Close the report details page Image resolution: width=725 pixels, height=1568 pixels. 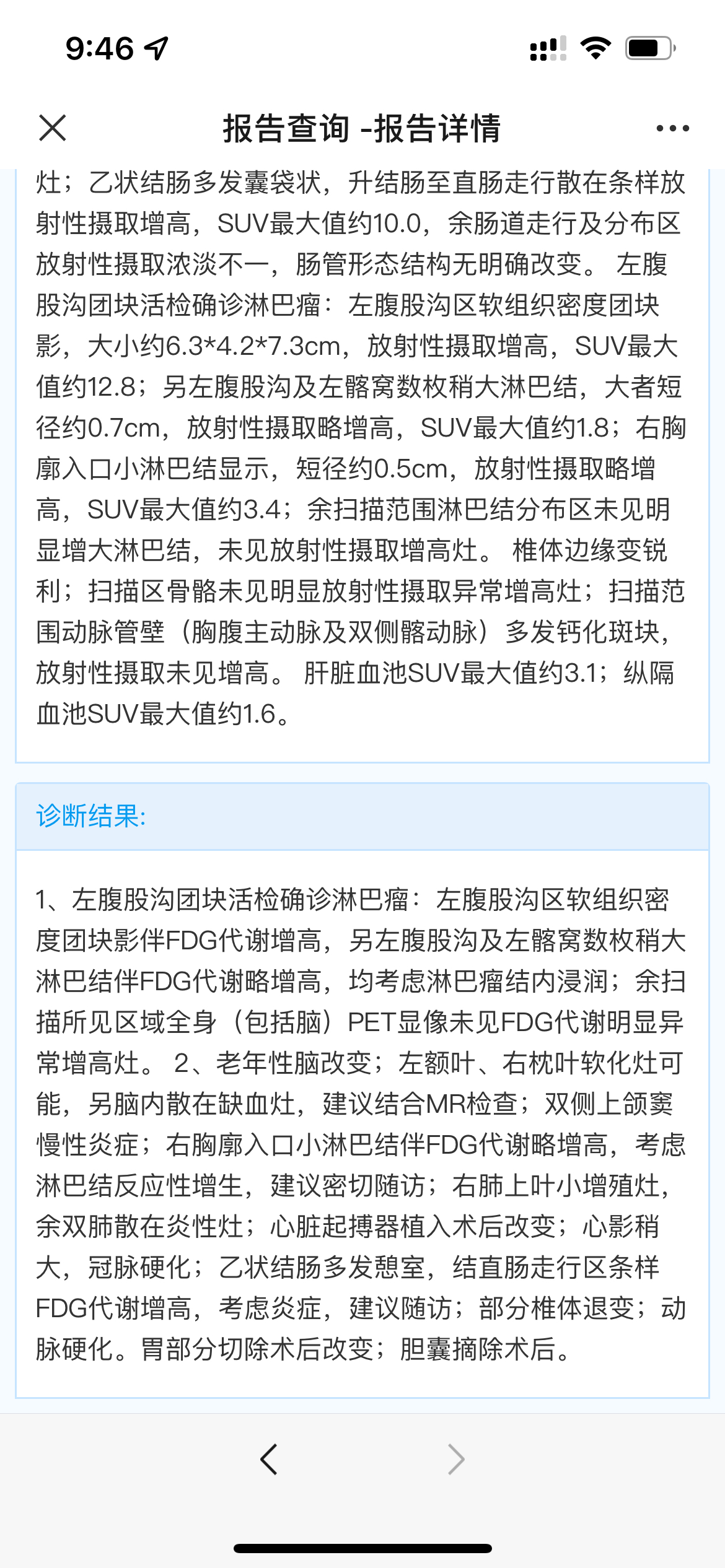[x=52, y=128]
